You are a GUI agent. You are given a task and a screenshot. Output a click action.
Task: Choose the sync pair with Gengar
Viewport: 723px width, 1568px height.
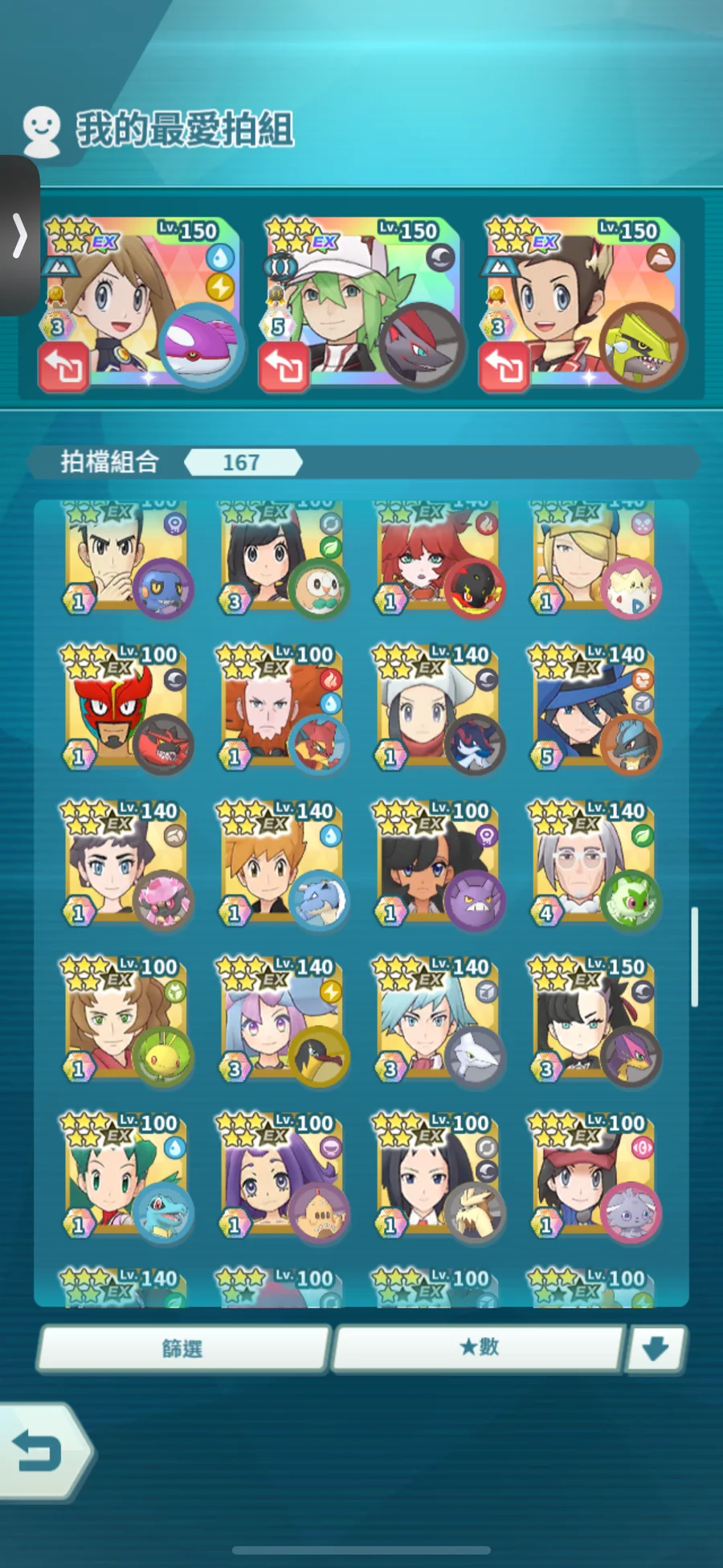click(x=438, y=864)
